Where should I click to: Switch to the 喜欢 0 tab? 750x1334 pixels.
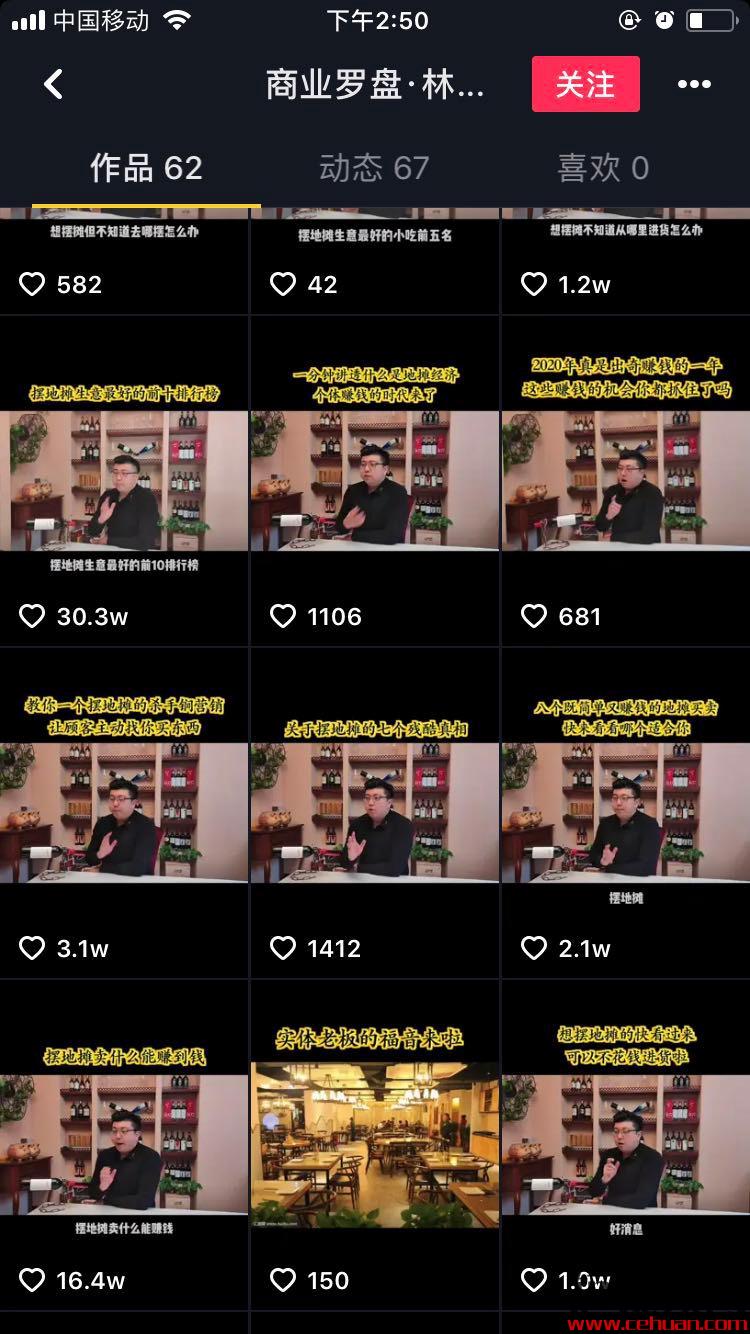click(602, 168)
